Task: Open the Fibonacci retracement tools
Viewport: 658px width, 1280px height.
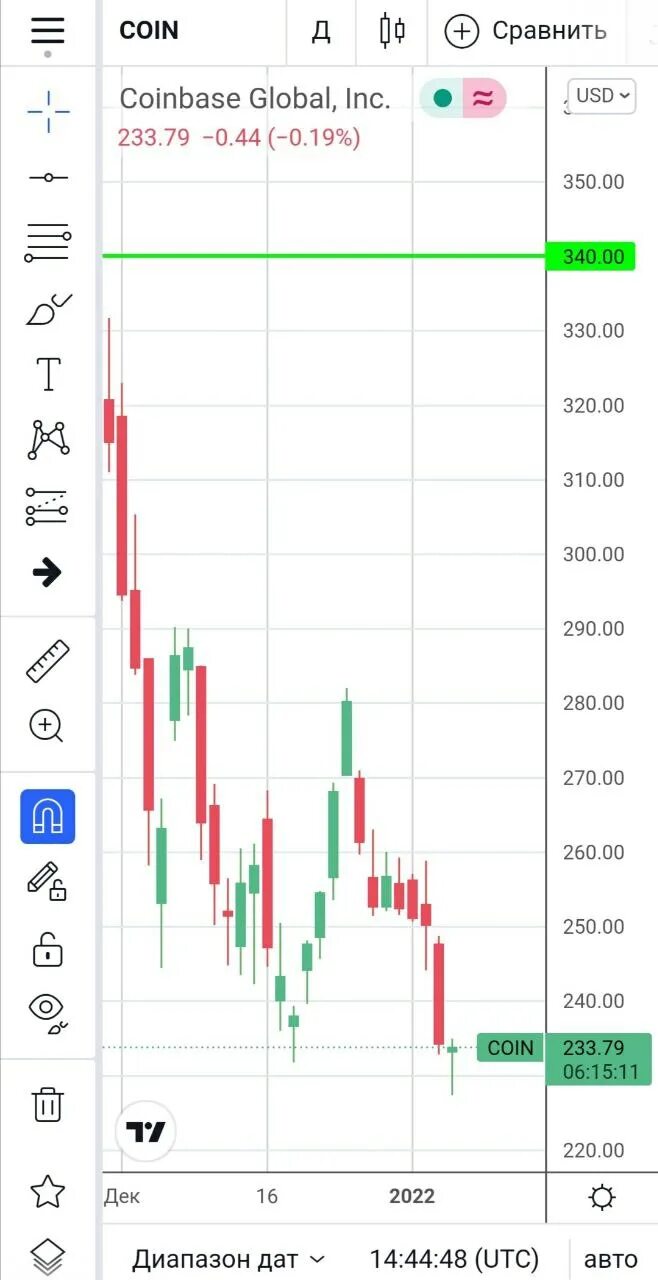Action: tap(47, 243)
